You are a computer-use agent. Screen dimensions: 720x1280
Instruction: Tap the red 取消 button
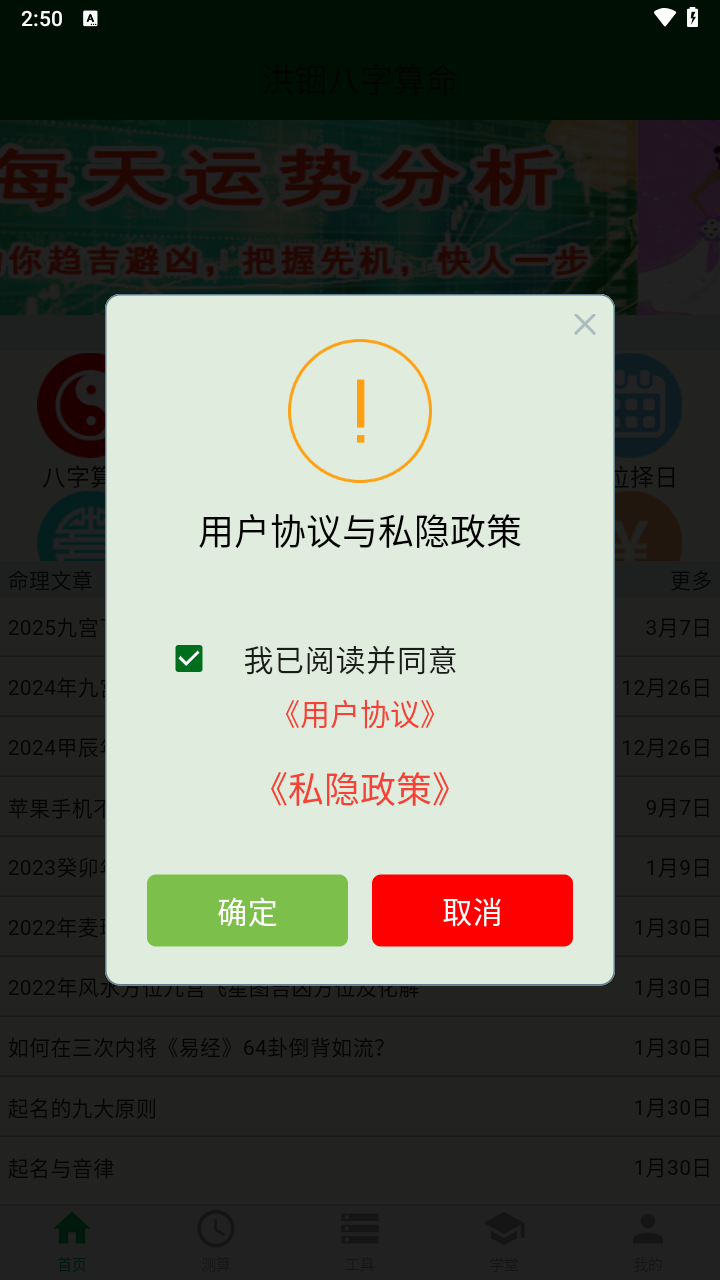(472, 911)
